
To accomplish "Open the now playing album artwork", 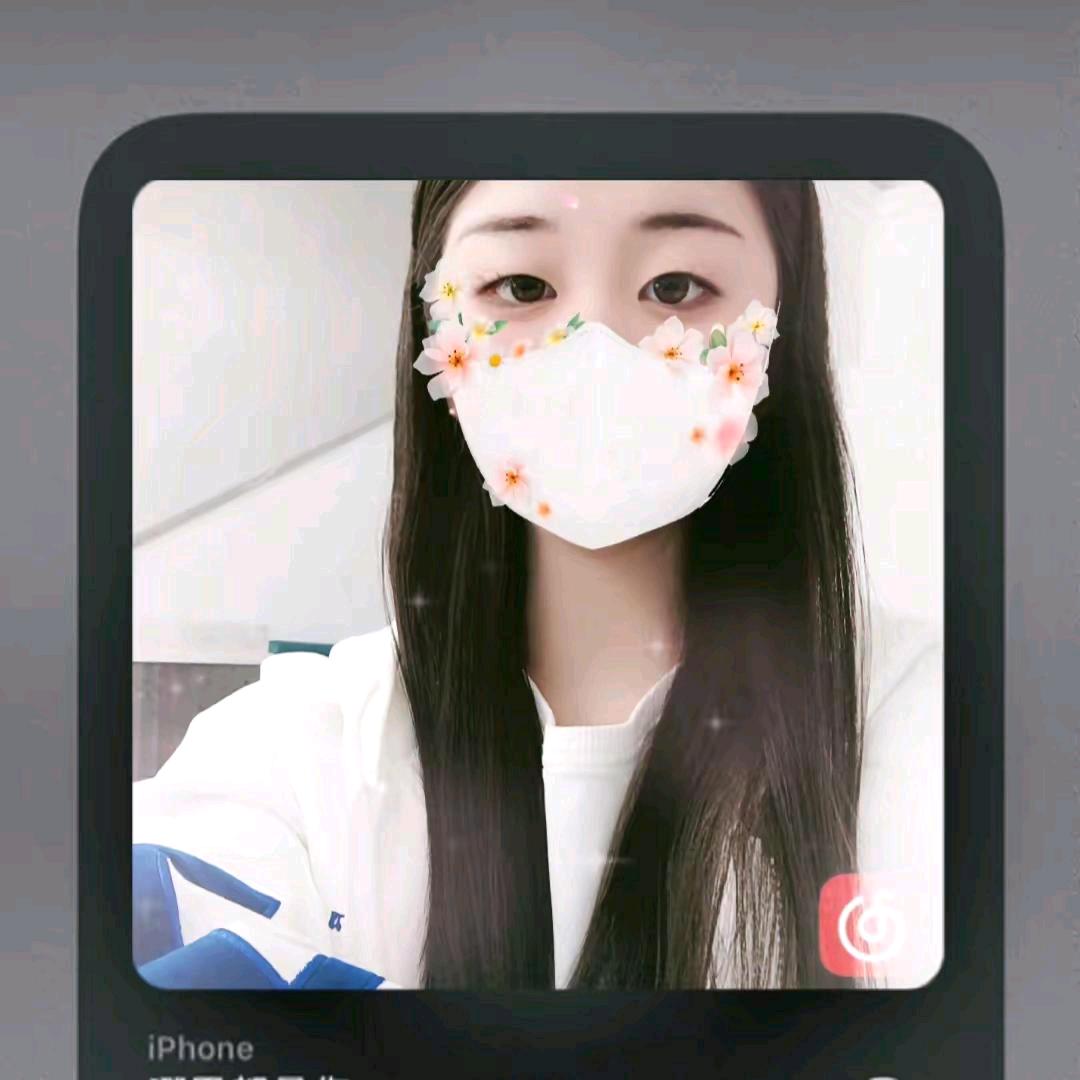I will (x=538, y=584).
